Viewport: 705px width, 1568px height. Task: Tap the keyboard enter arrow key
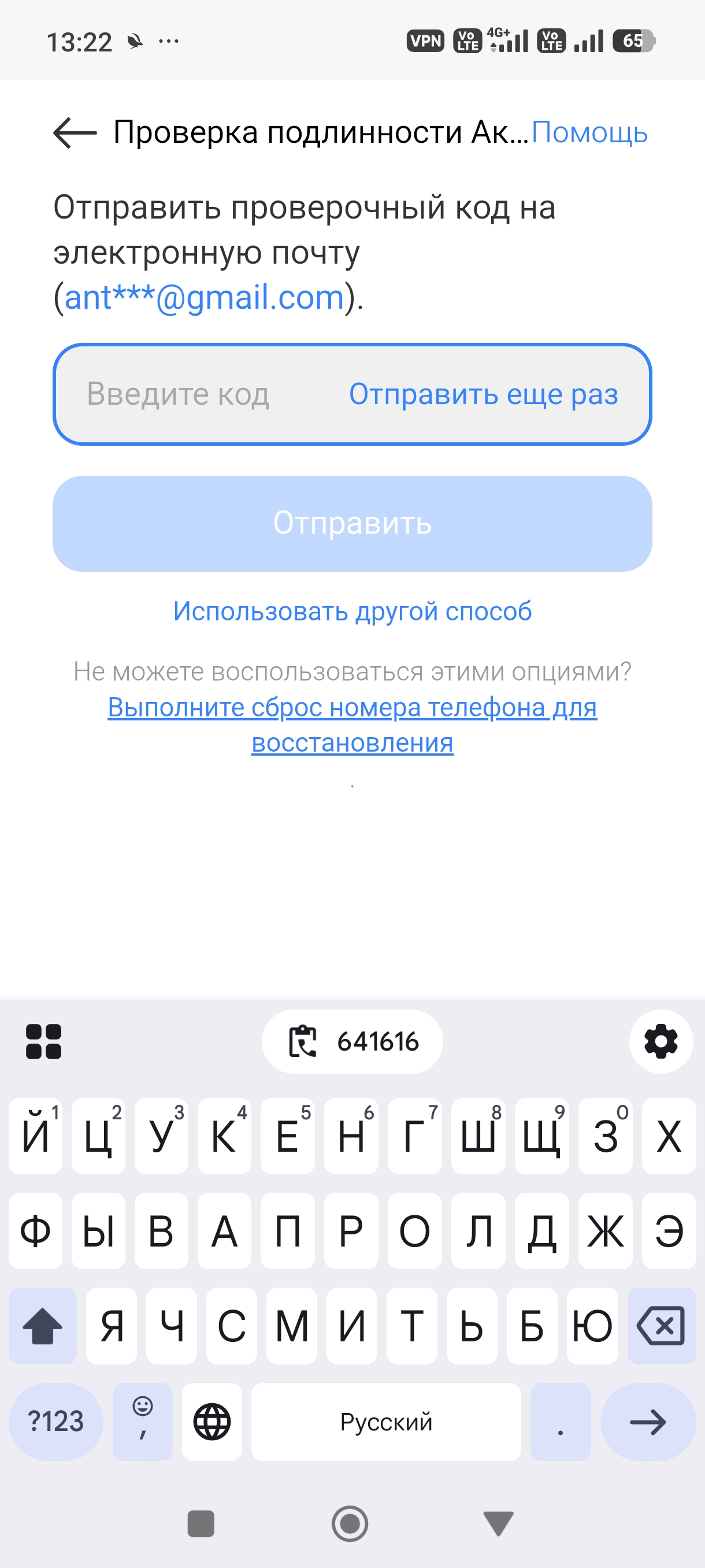tap(647, 1421)
